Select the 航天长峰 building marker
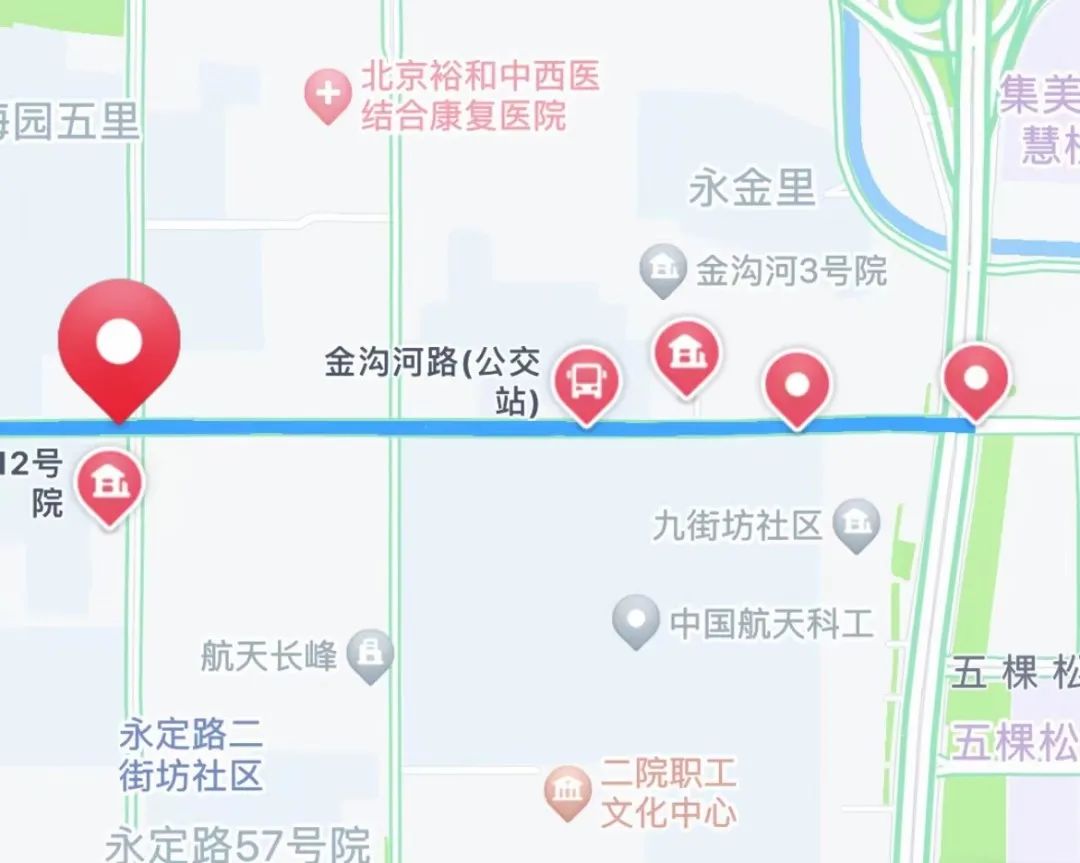Screen dimensions: 1080x863 [370, 654]
